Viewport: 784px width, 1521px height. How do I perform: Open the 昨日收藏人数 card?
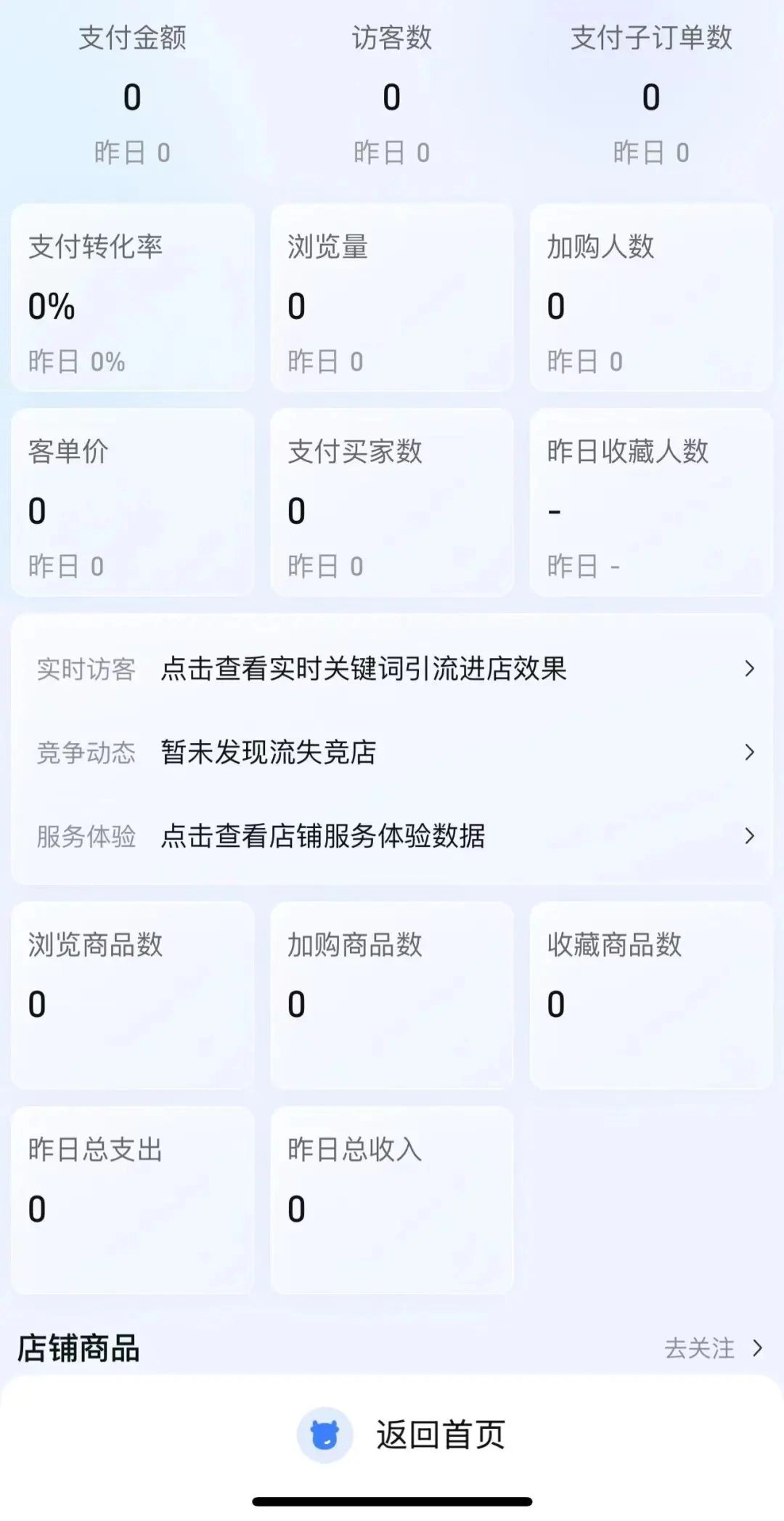click(x=651, y=503)
